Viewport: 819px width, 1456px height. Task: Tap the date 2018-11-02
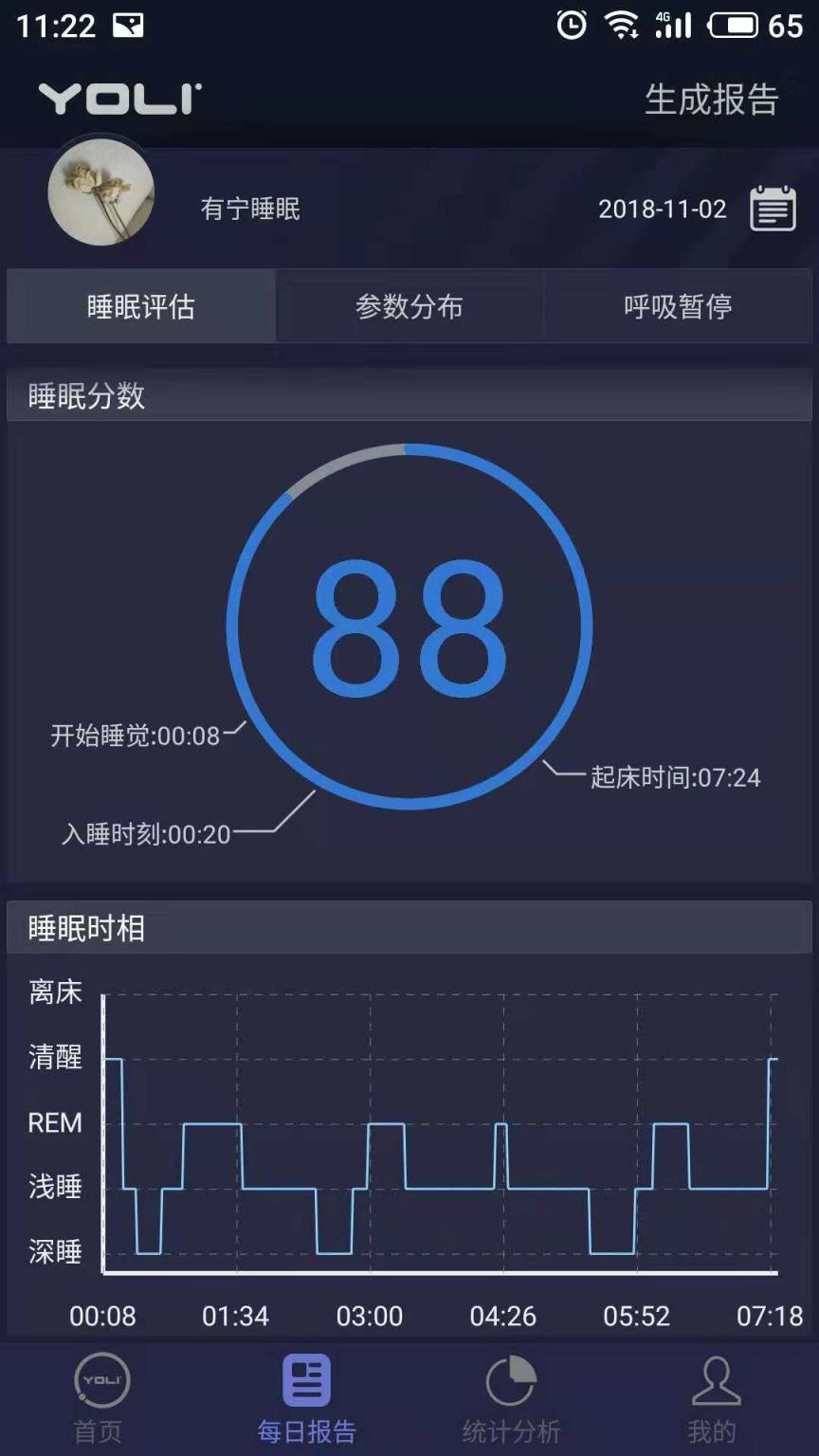[664, 209]
